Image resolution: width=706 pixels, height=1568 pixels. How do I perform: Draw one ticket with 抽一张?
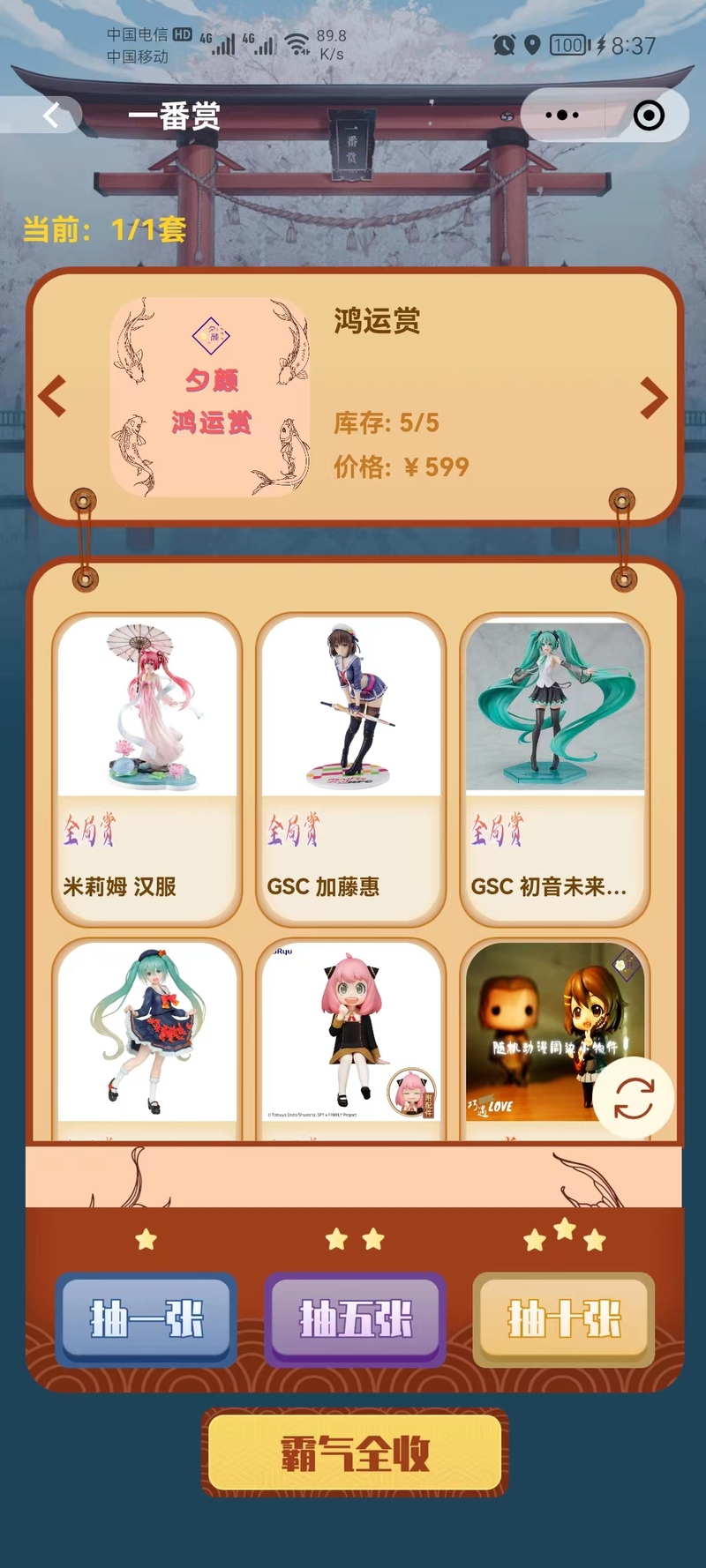146,1319
